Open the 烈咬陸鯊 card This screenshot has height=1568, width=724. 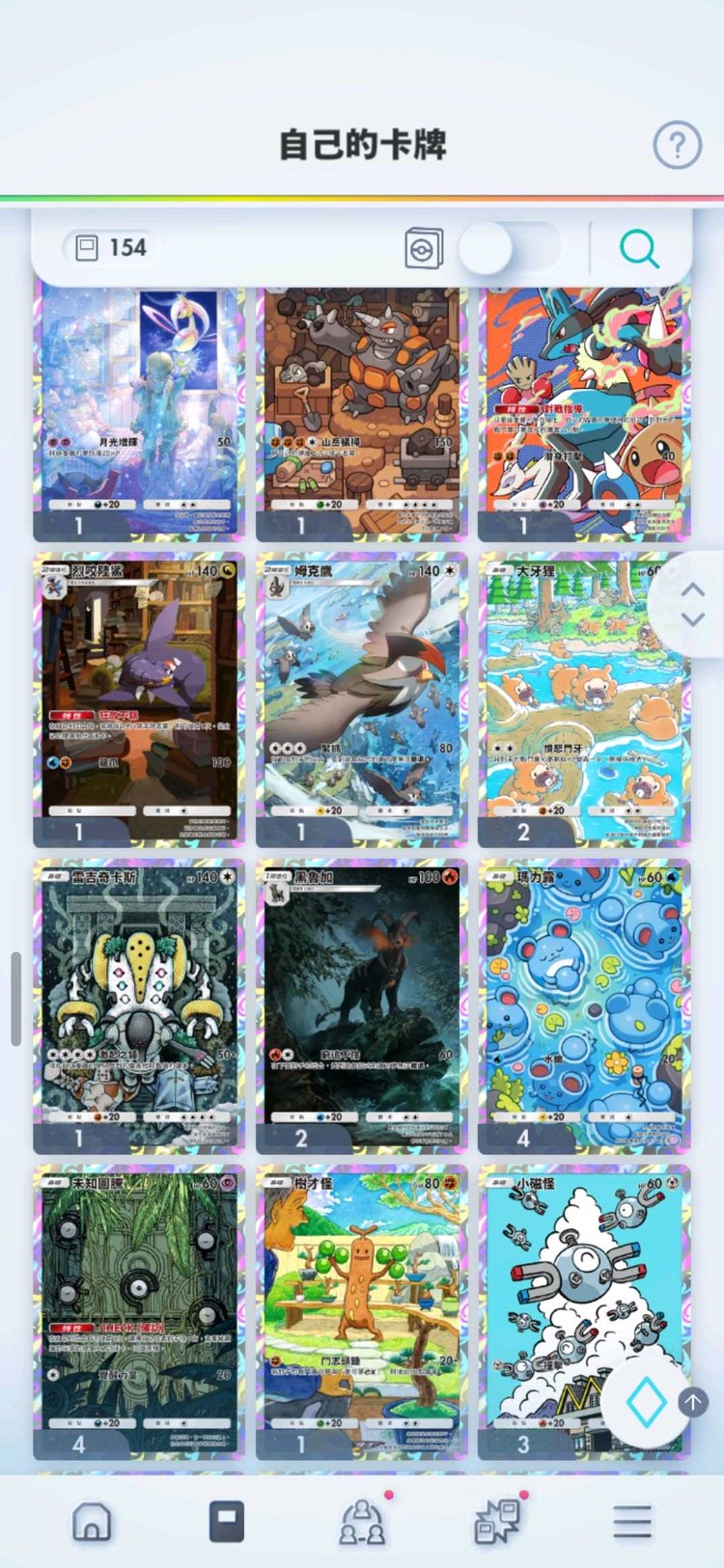click(x=139, y=695)
